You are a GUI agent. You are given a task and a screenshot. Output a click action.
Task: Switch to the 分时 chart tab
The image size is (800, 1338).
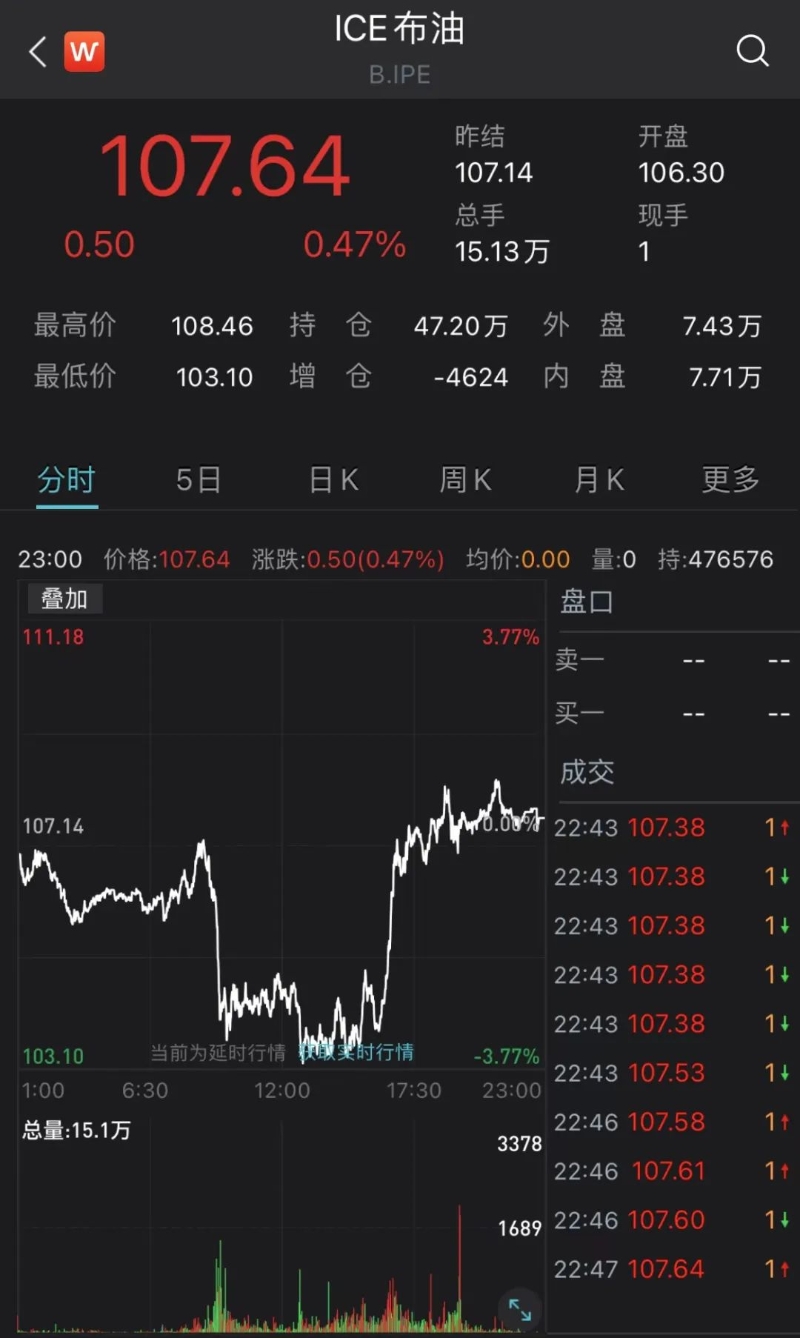click(66, 481)
